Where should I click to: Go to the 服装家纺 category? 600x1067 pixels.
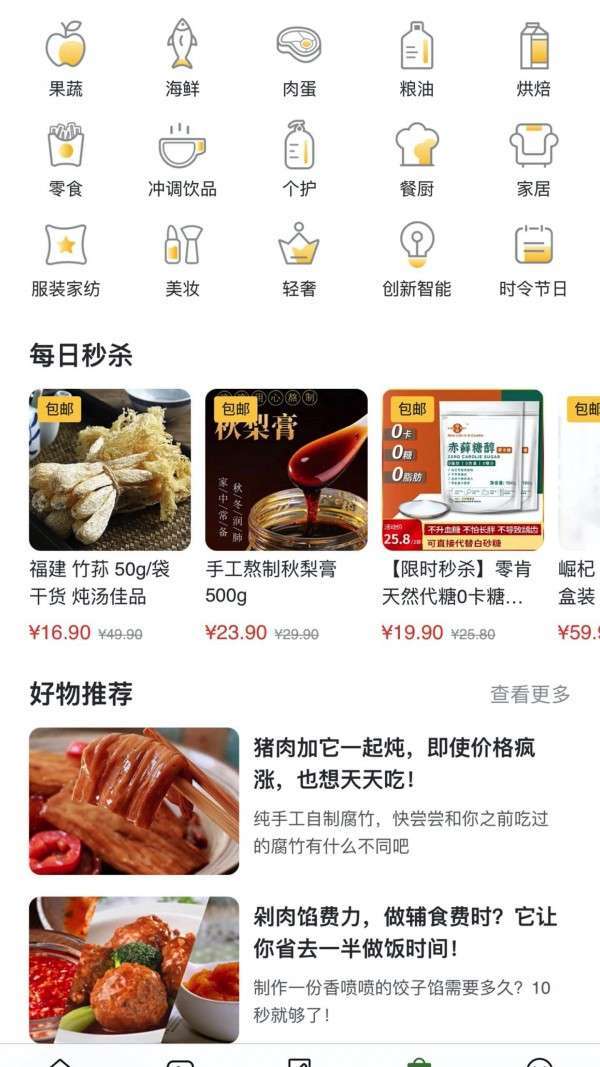(66, 259)
